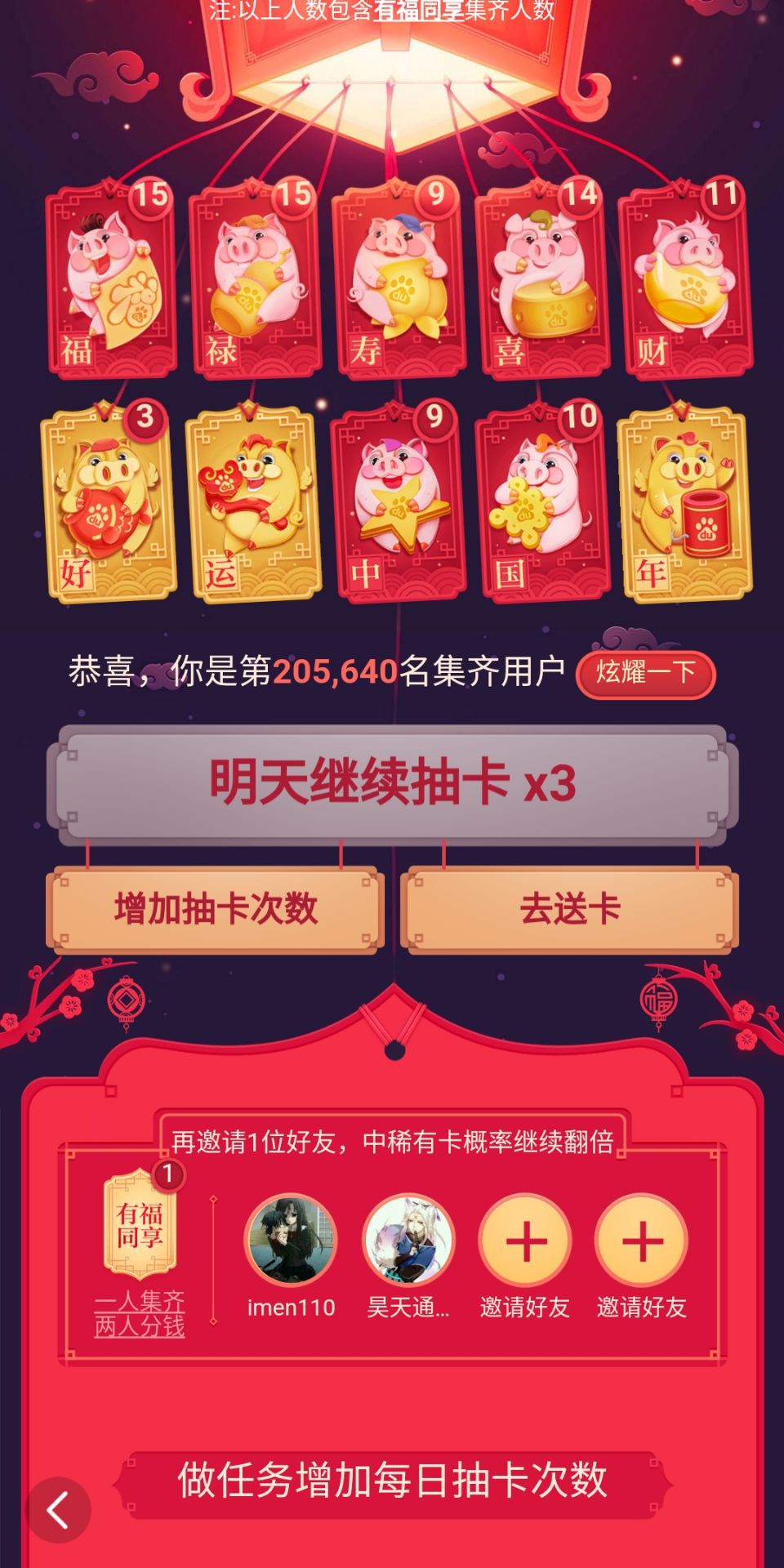
Task: Open the 禄 card
Action: point(253,282)
